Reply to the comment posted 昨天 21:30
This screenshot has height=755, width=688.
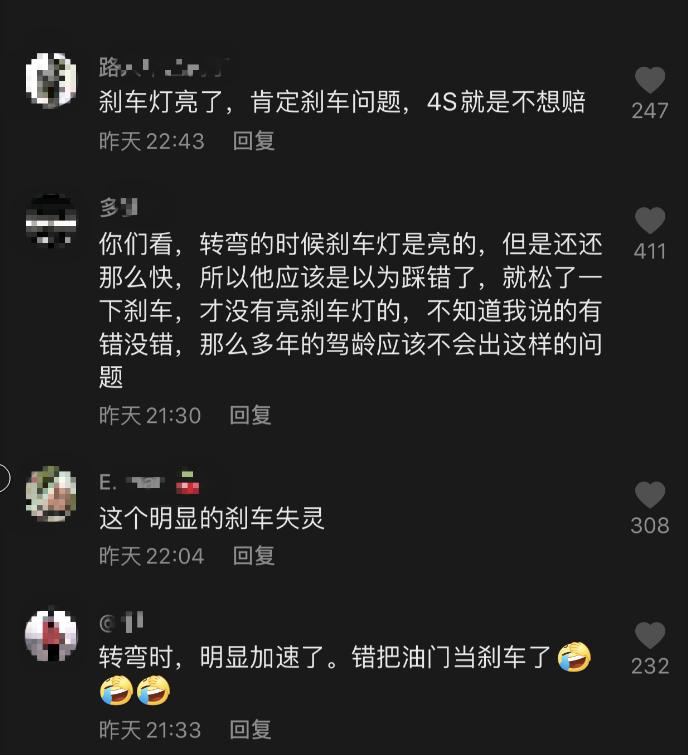pos(251,415)
